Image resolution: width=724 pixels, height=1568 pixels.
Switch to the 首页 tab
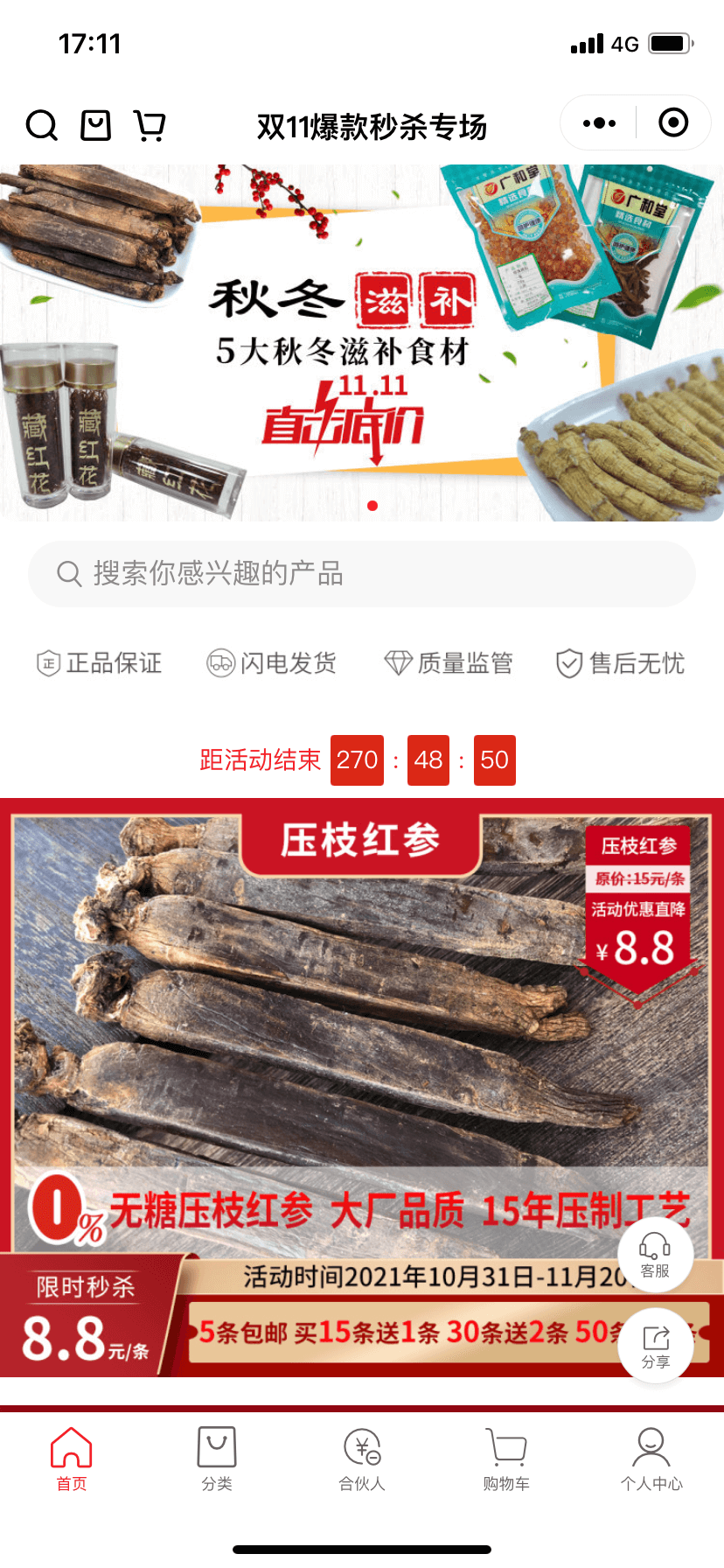coord(72,1459)
